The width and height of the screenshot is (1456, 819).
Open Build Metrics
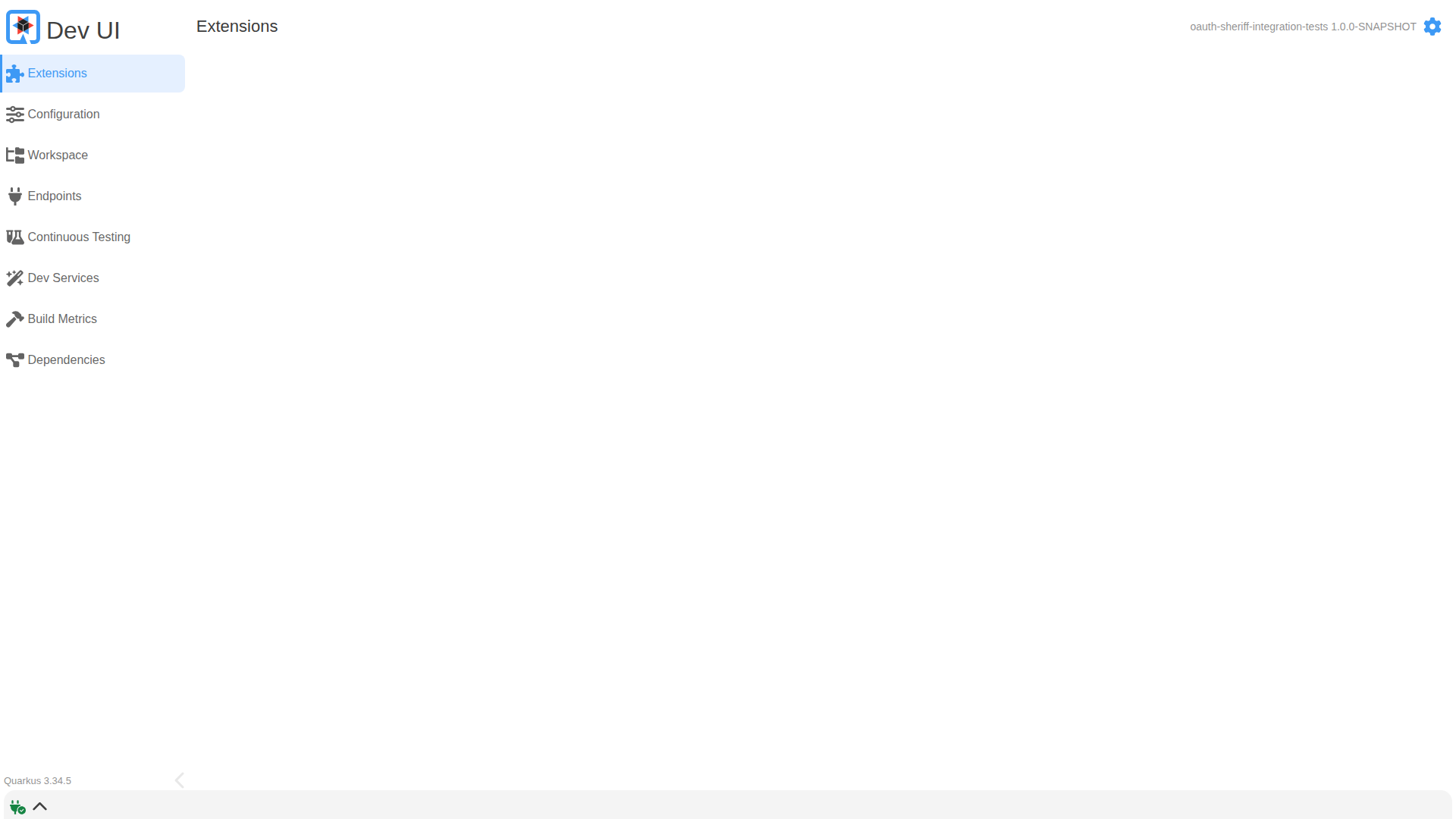tap(61, 319)
